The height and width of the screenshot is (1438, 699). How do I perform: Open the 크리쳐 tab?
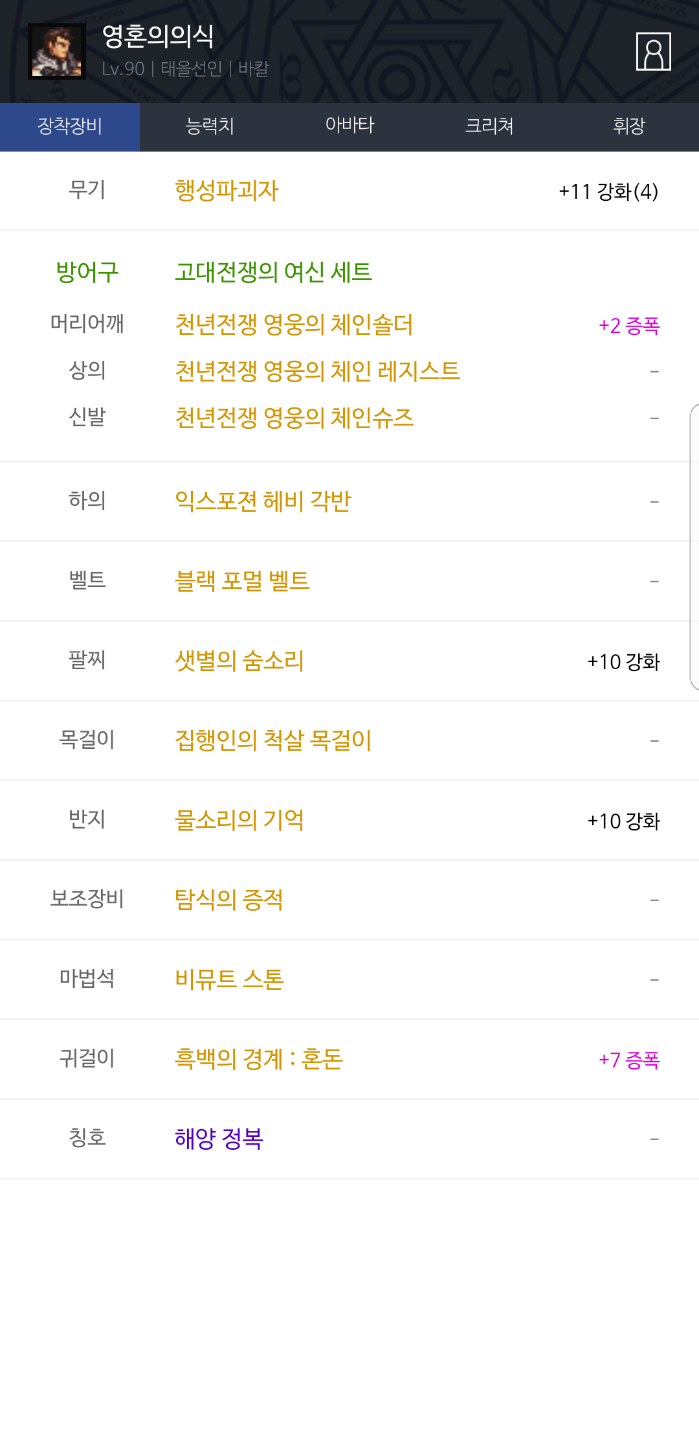point(489,126)
